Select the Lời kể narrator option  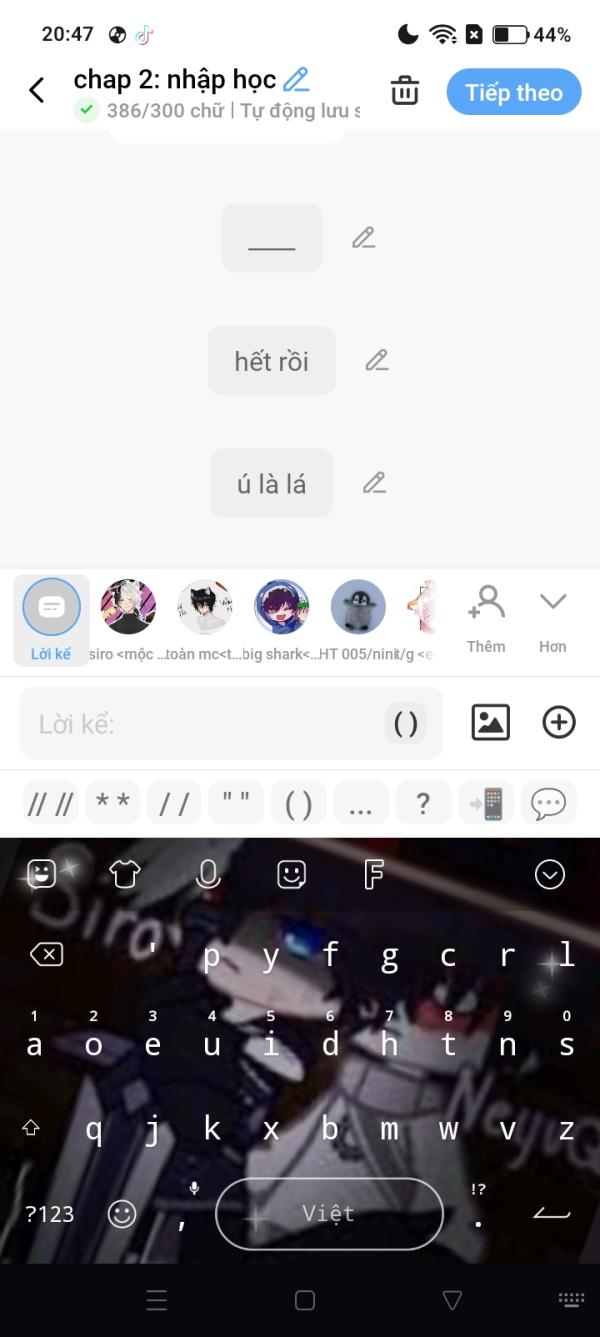click(51, 620)
